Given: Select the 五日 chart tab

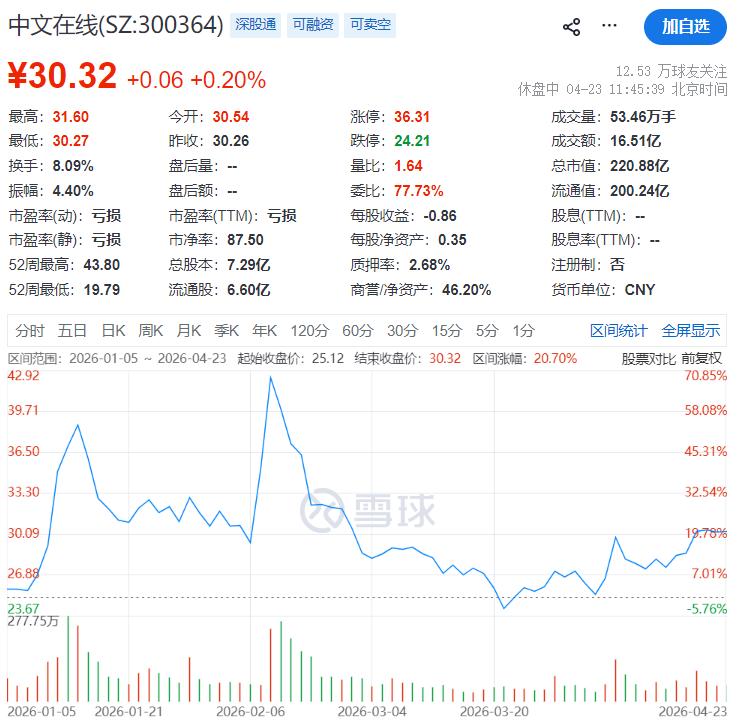Looking at the screenshot, I should (72, 331).
